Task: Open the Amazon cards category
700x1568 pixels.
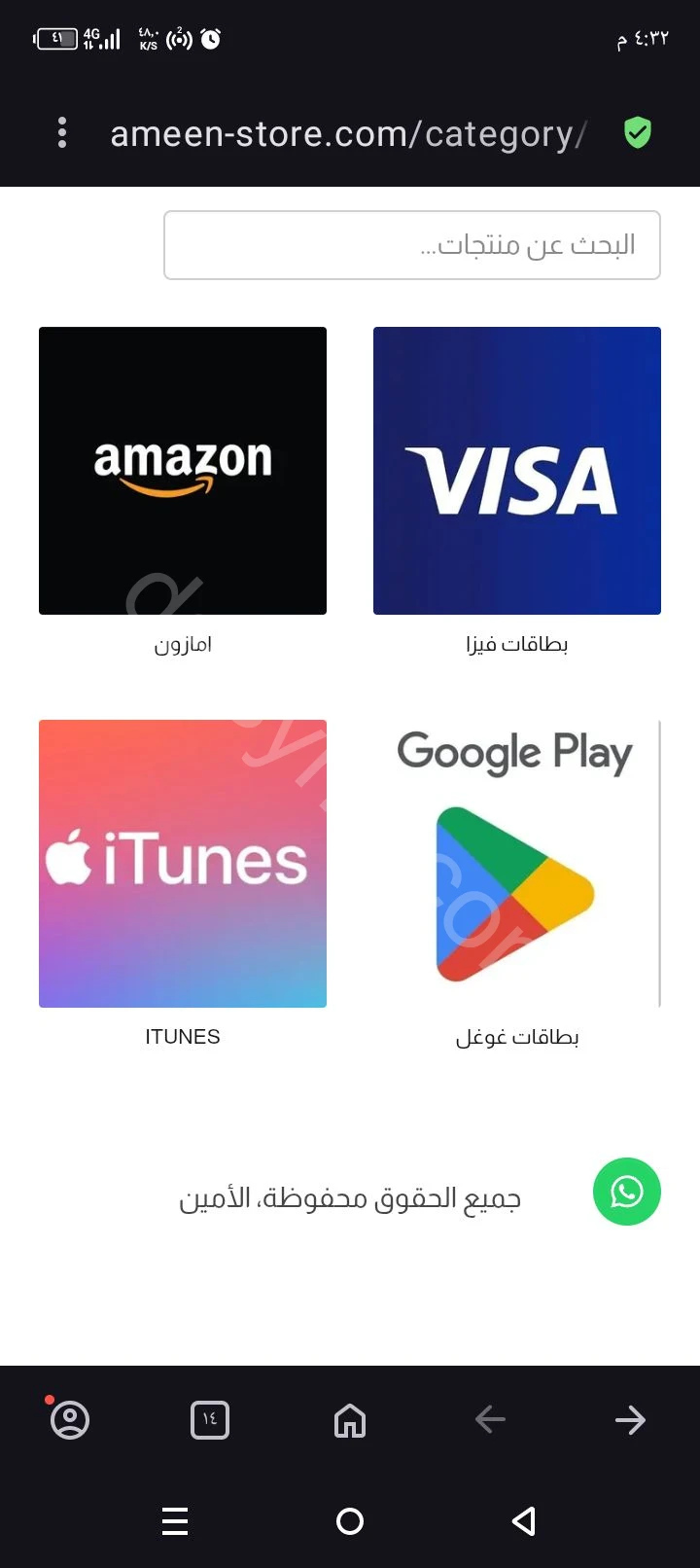Action: pyautogui.click(x=183, y=471)
